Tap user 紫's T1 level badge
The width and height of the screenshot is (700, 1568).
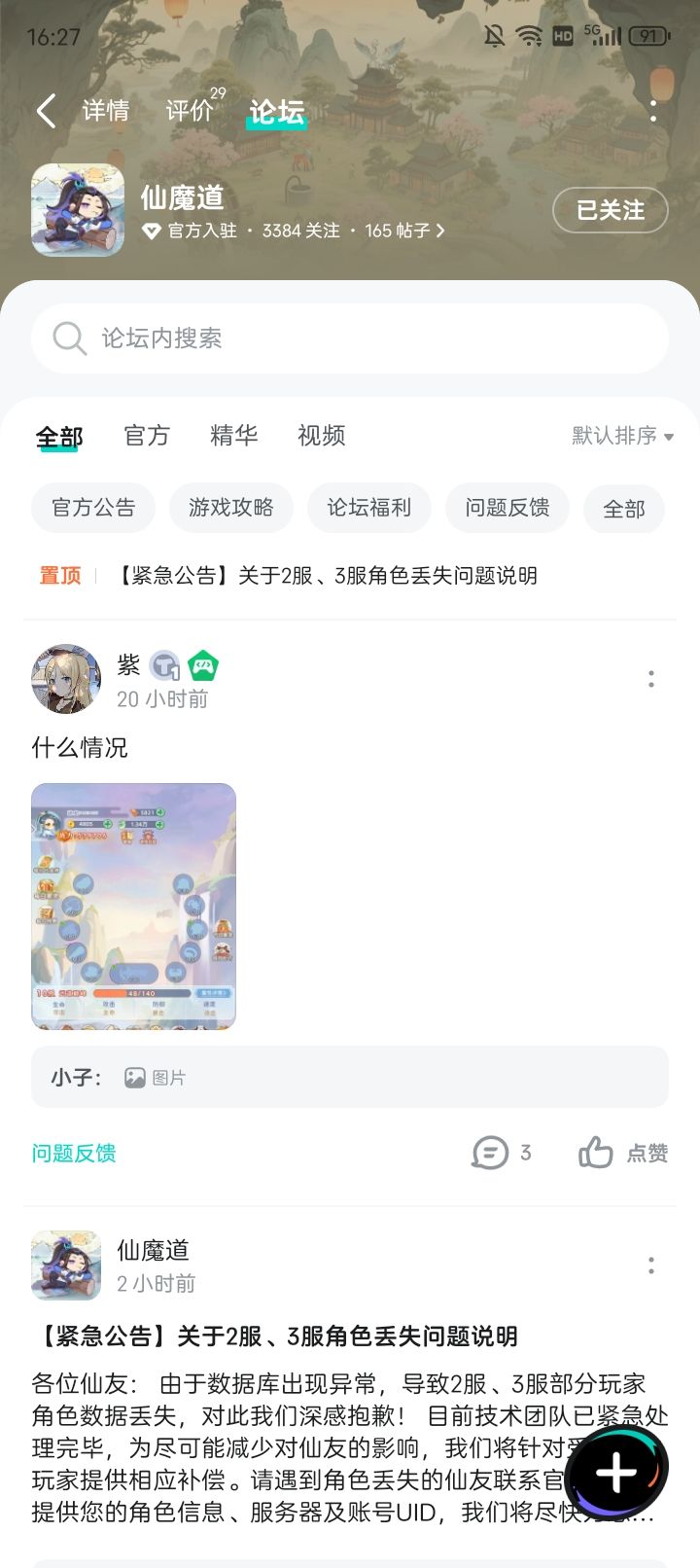[163, 663]
